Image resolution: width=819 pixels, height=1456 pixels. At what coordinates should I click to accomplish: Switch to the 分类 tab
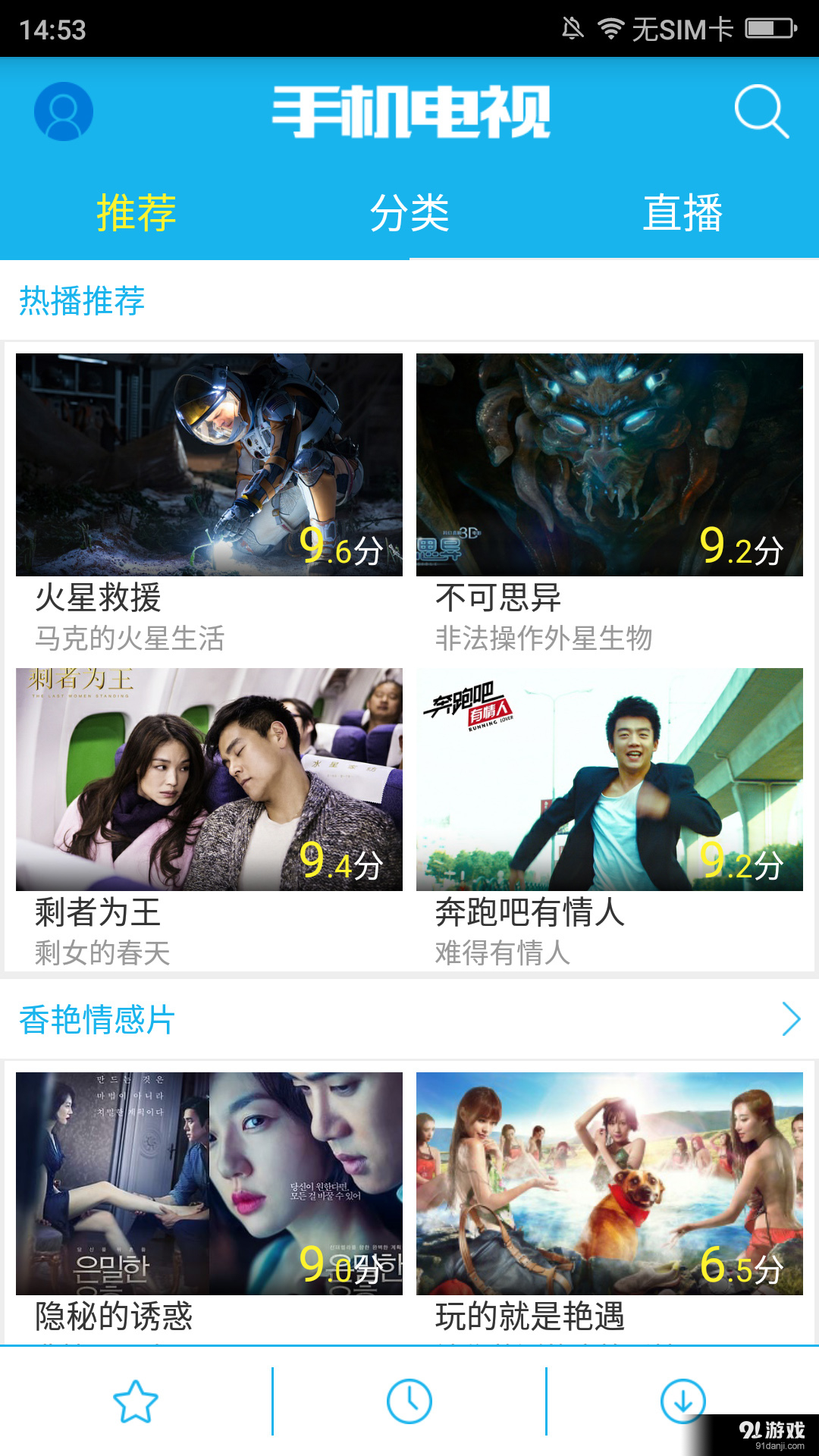(x=409, y=215)
